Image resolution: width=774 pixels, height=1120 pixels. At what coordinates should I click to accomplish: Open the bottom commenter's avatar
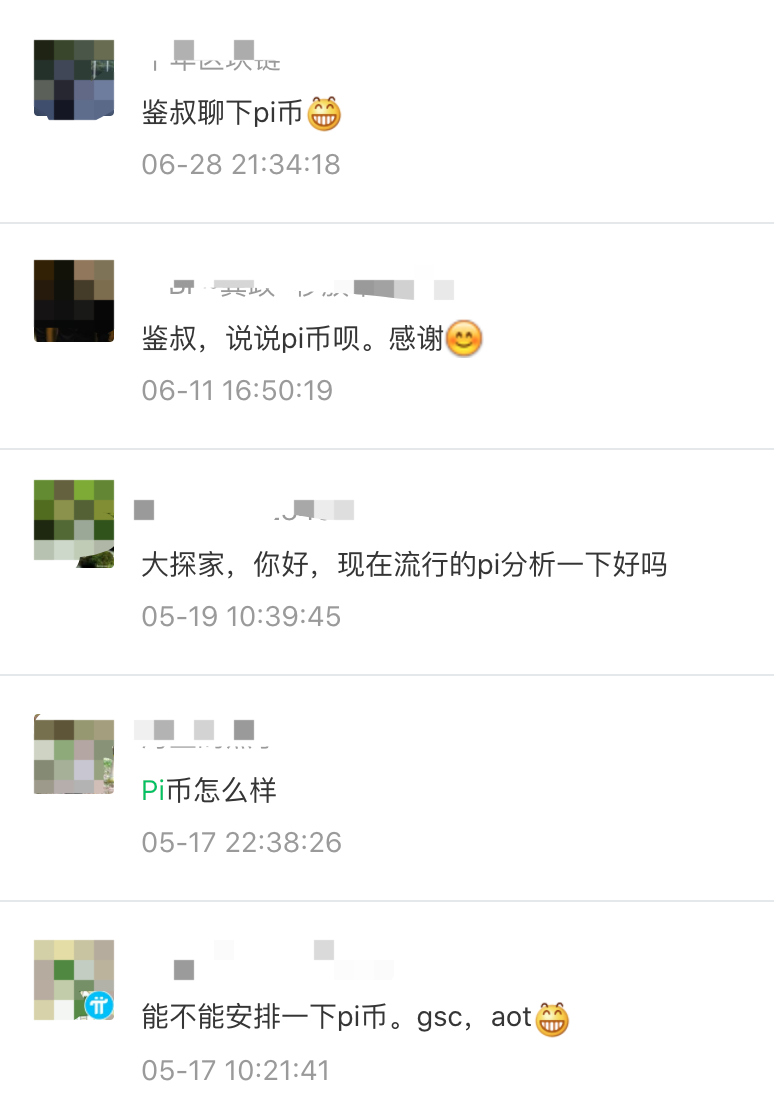click(x=73, y=980)
